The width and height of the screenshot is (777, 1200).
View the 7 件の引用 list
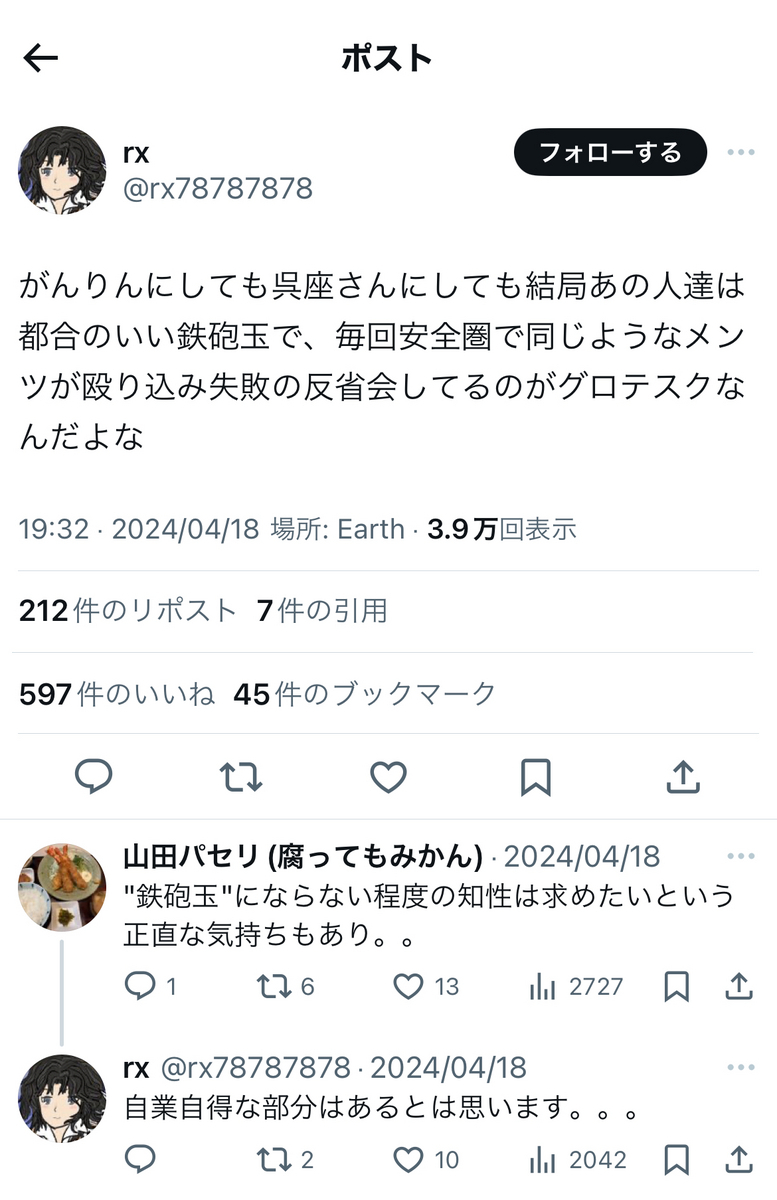(321, 611)
